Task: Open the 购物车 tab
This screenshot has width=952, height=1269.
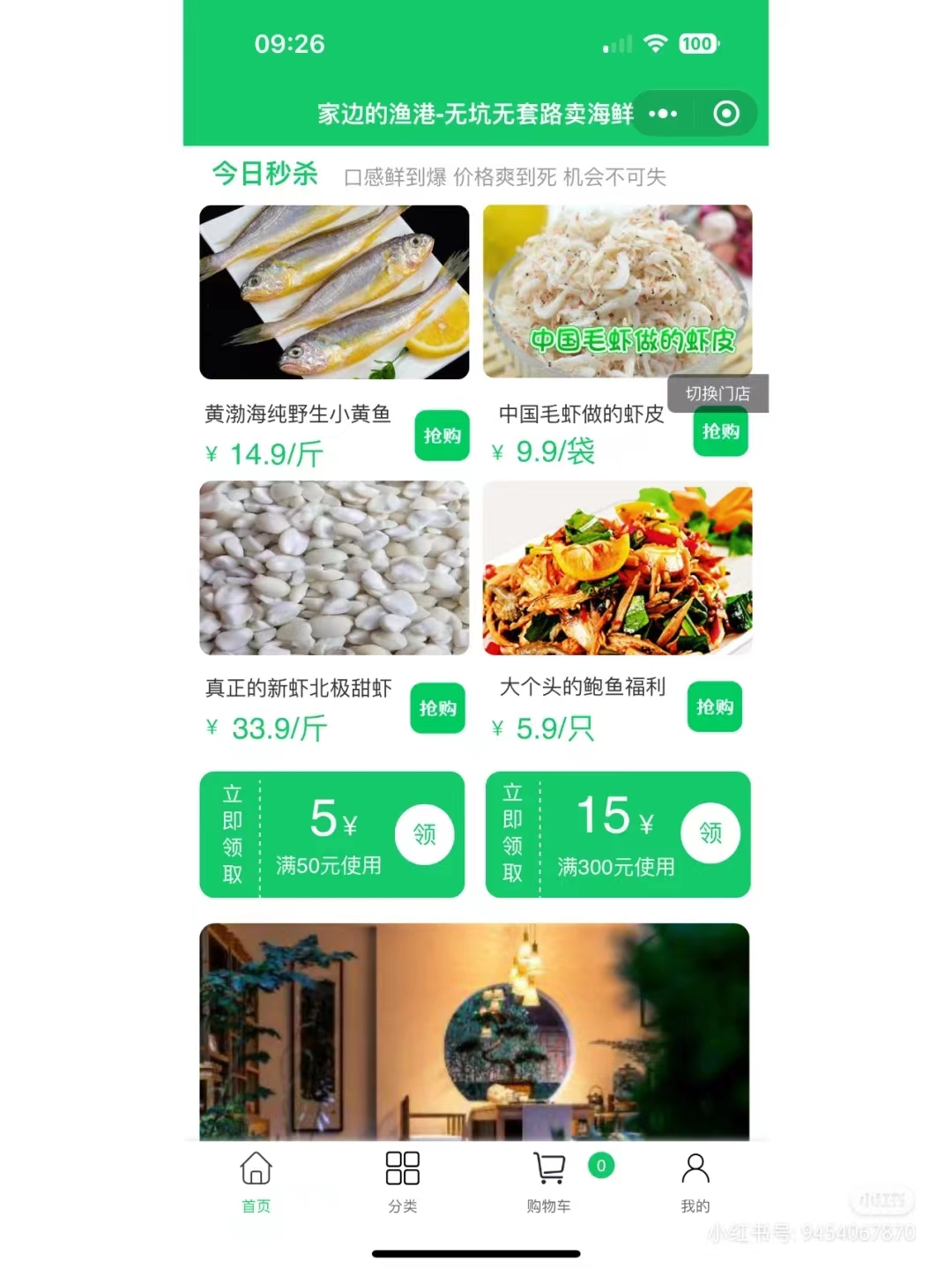Action: point(549,1182)
